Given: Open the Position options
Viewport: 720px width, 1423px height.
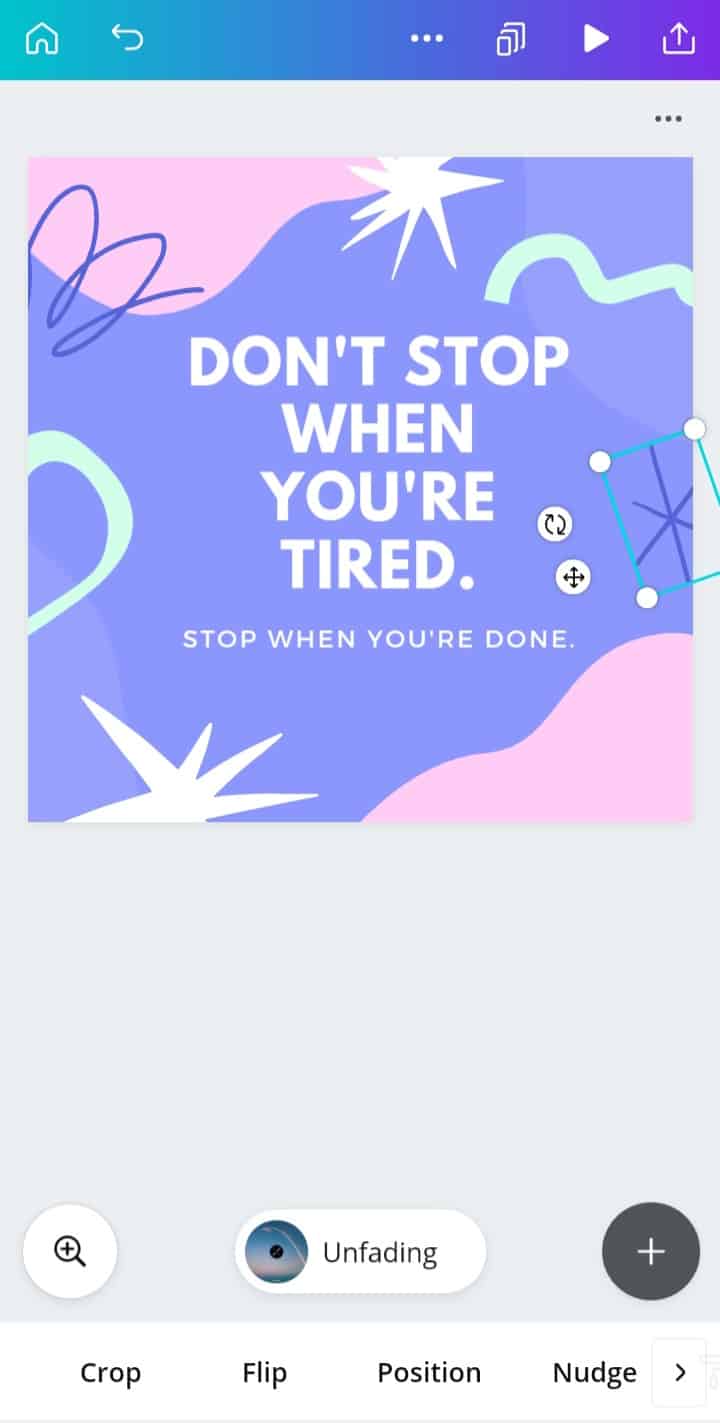Looking at the screenshot, I should click(429, 1373).
